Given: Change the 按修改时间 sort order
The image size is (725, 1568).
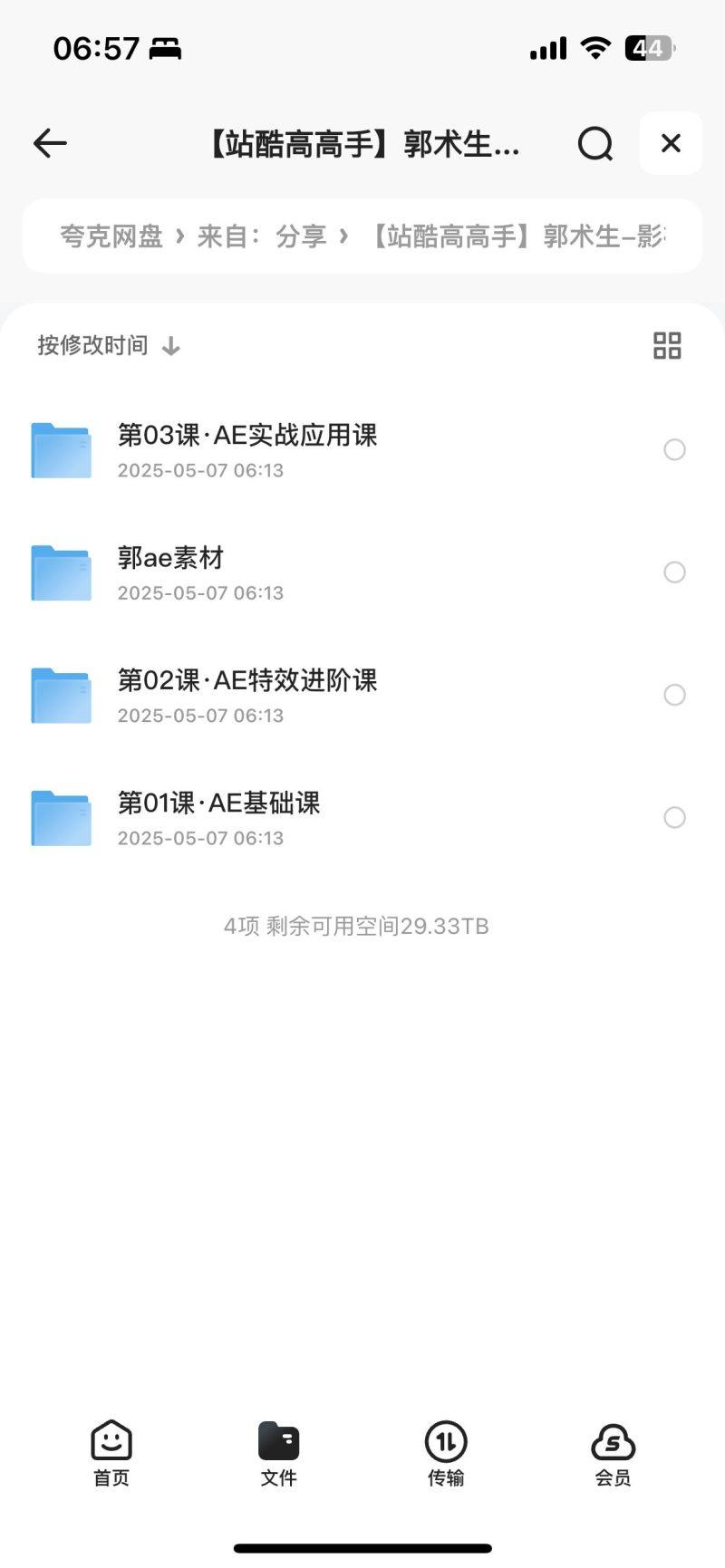Looking at the screenshot, I should click(x=109, y=345).
